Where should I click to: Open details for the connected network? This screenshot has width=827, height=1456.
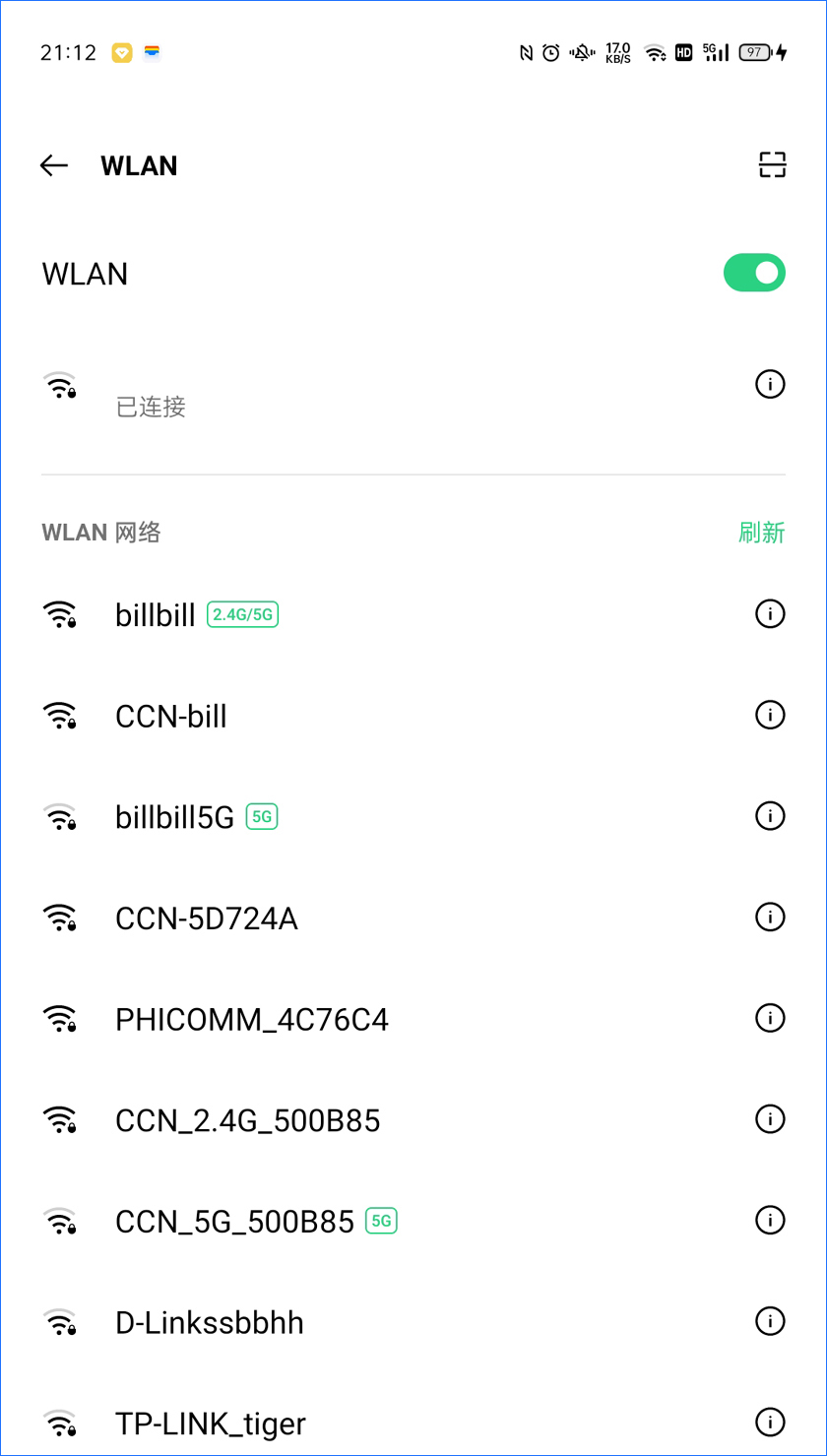[x=770, y=384]
